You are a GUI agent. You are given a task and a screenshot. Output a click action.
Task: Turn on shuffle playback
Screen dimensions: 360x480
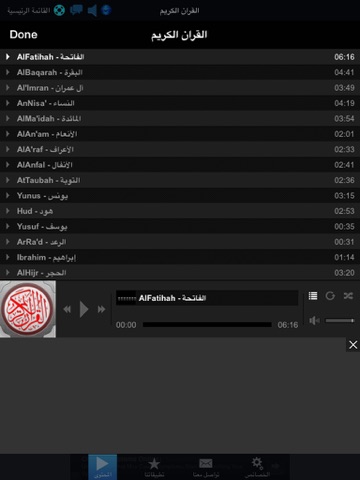coord(348,296)
